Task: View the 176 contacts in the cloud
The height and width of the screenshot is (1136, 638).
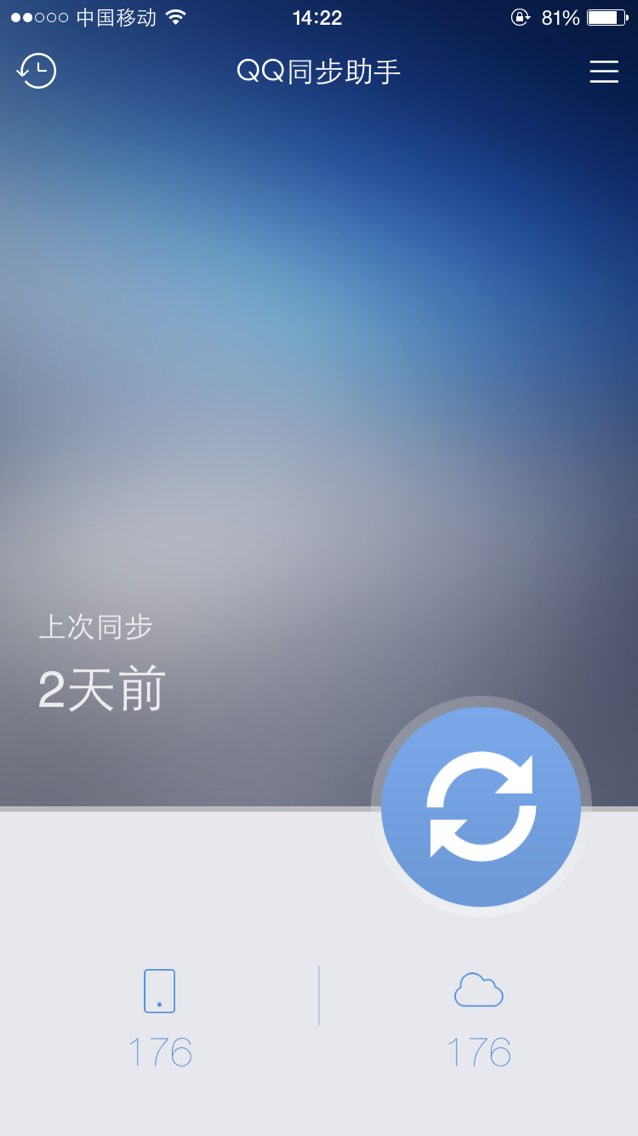Action: (479, 1020)
